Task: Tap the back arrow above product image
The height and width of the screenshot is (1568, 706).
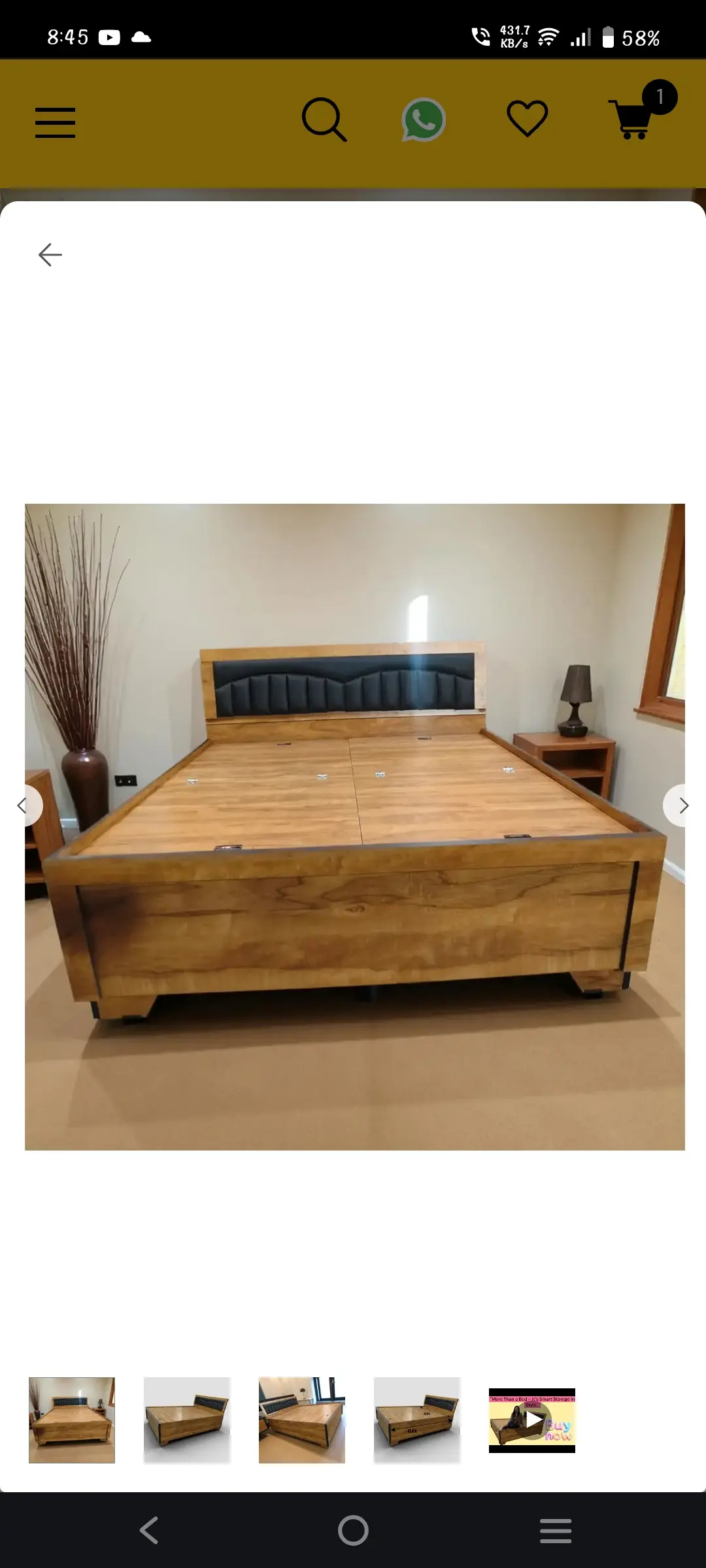Action: 50,255
